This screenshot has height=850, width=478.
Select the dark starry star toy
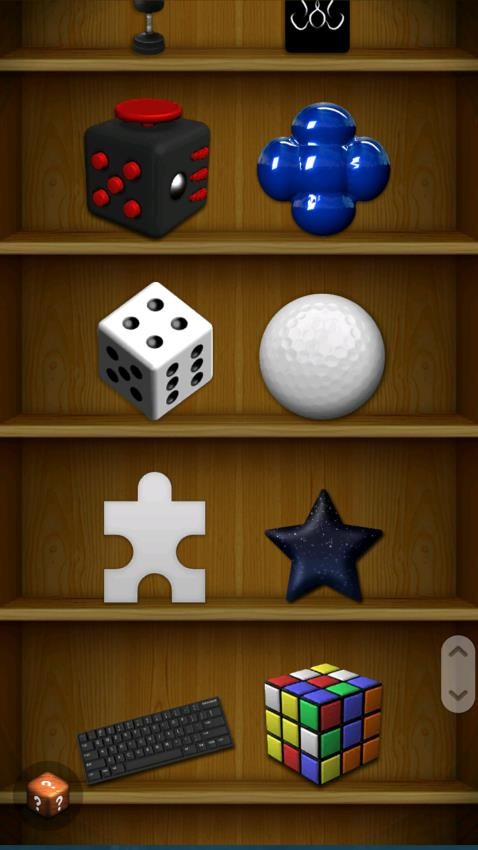click(324, 546)
